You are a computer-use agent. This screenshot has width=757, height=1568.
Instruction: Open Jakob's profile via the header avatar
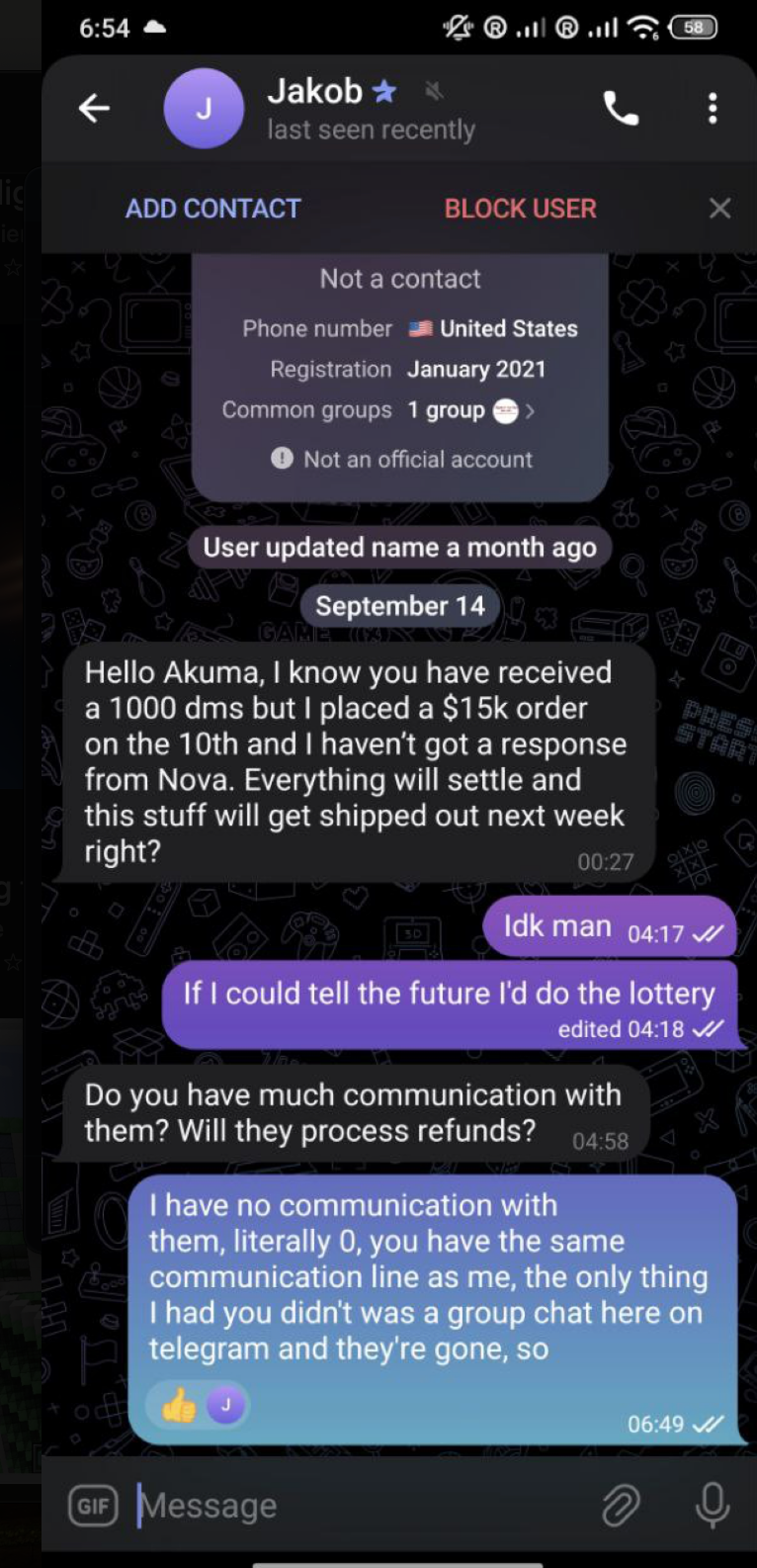(x=205, y=109)
